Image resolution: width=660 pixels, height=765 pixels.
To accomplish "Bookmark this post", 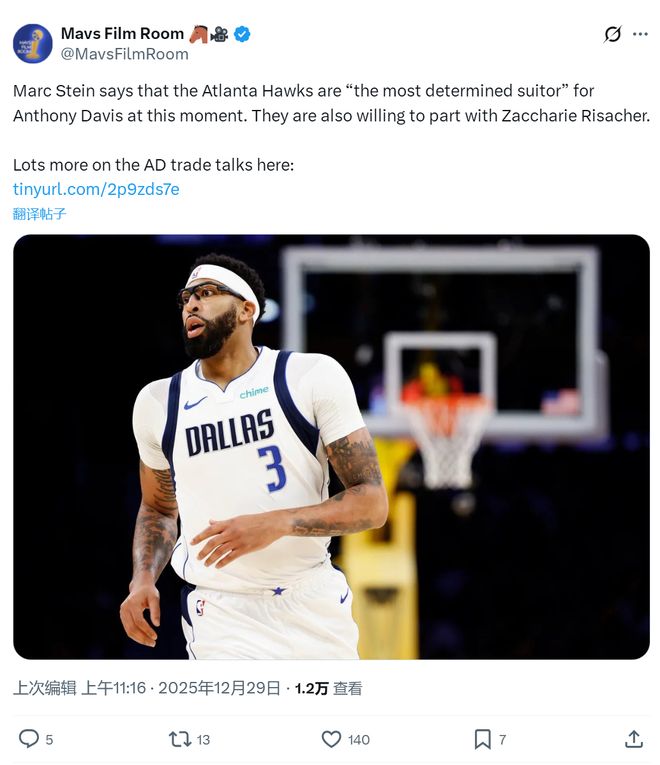I will [483, 739].
